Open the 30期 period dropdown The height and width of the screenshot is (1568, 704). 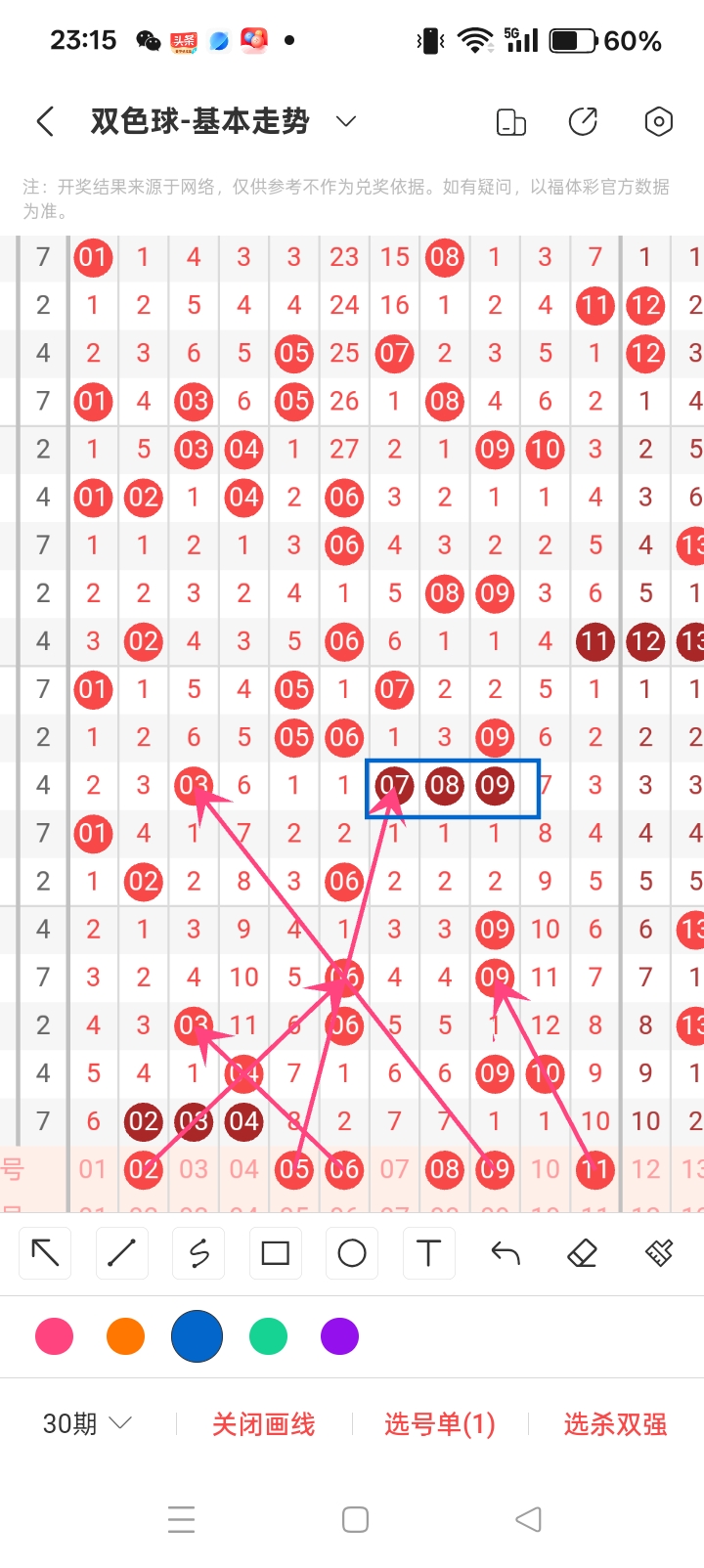point(86,1423)
